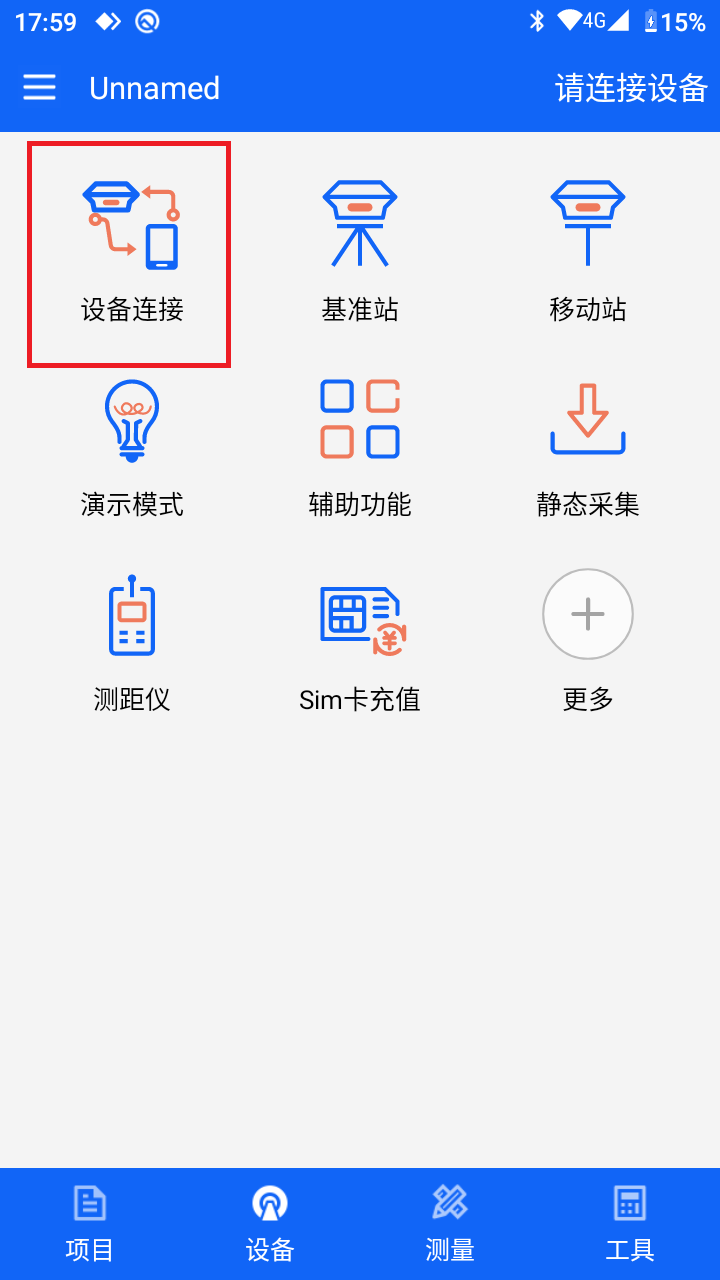Switch to the 项目 tab
The height and width of the screenshot is (1280, 720).
(x=90, y=1224)
